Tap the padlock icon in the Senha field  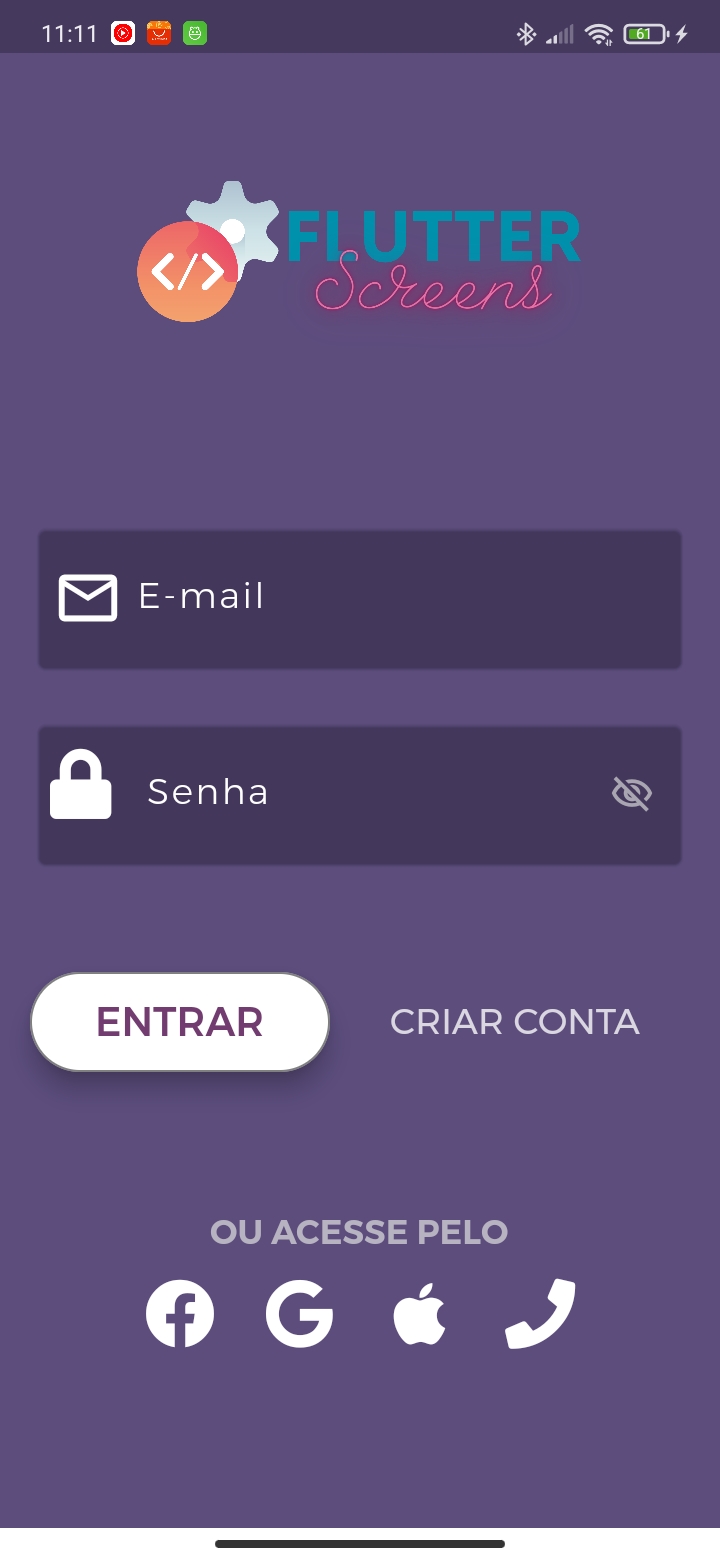[81, 783]
